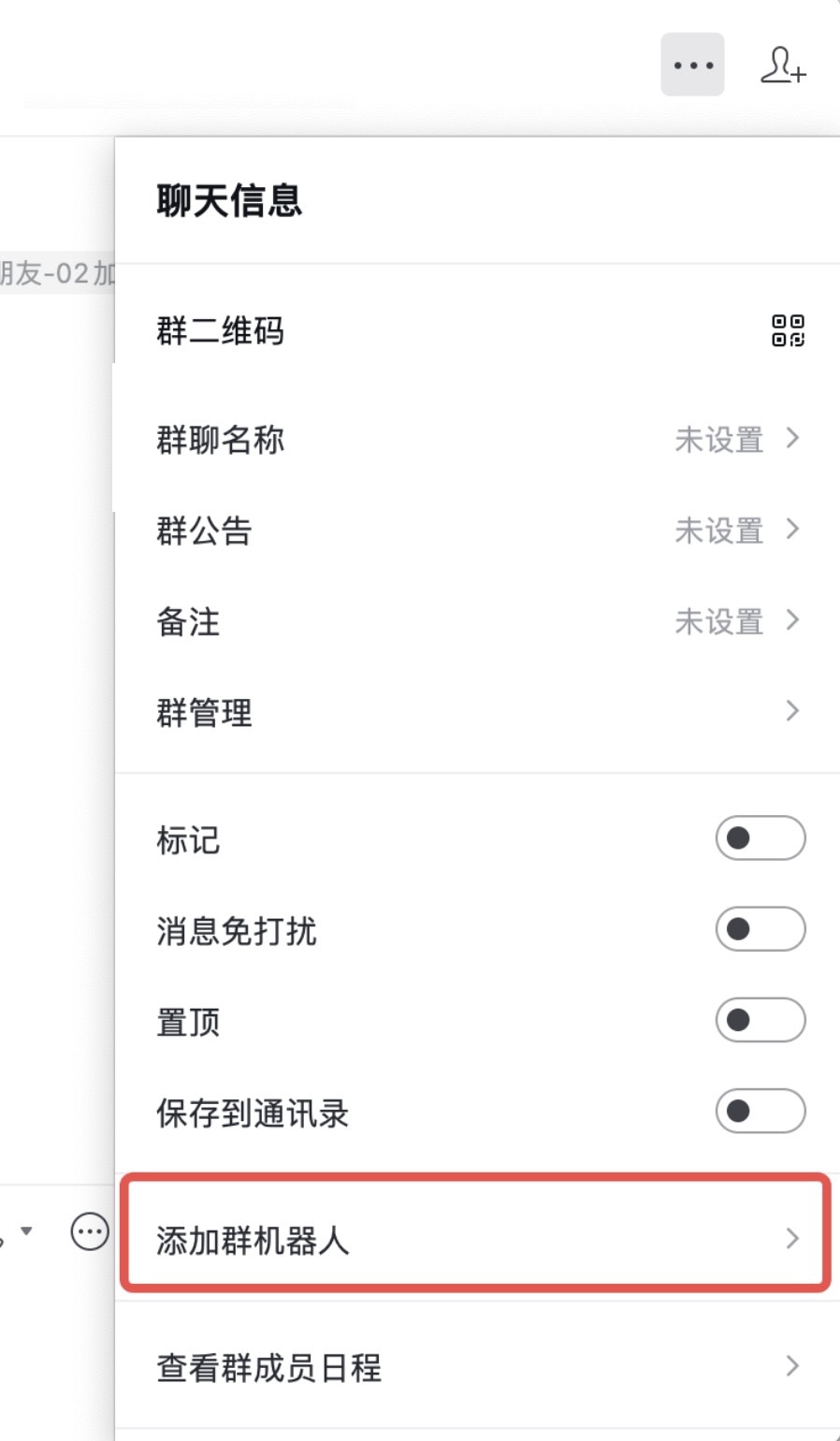Open view group member schedule (查看群成员日程)
Viewport: 840px width, 1441px height.
click(477, 1367)
